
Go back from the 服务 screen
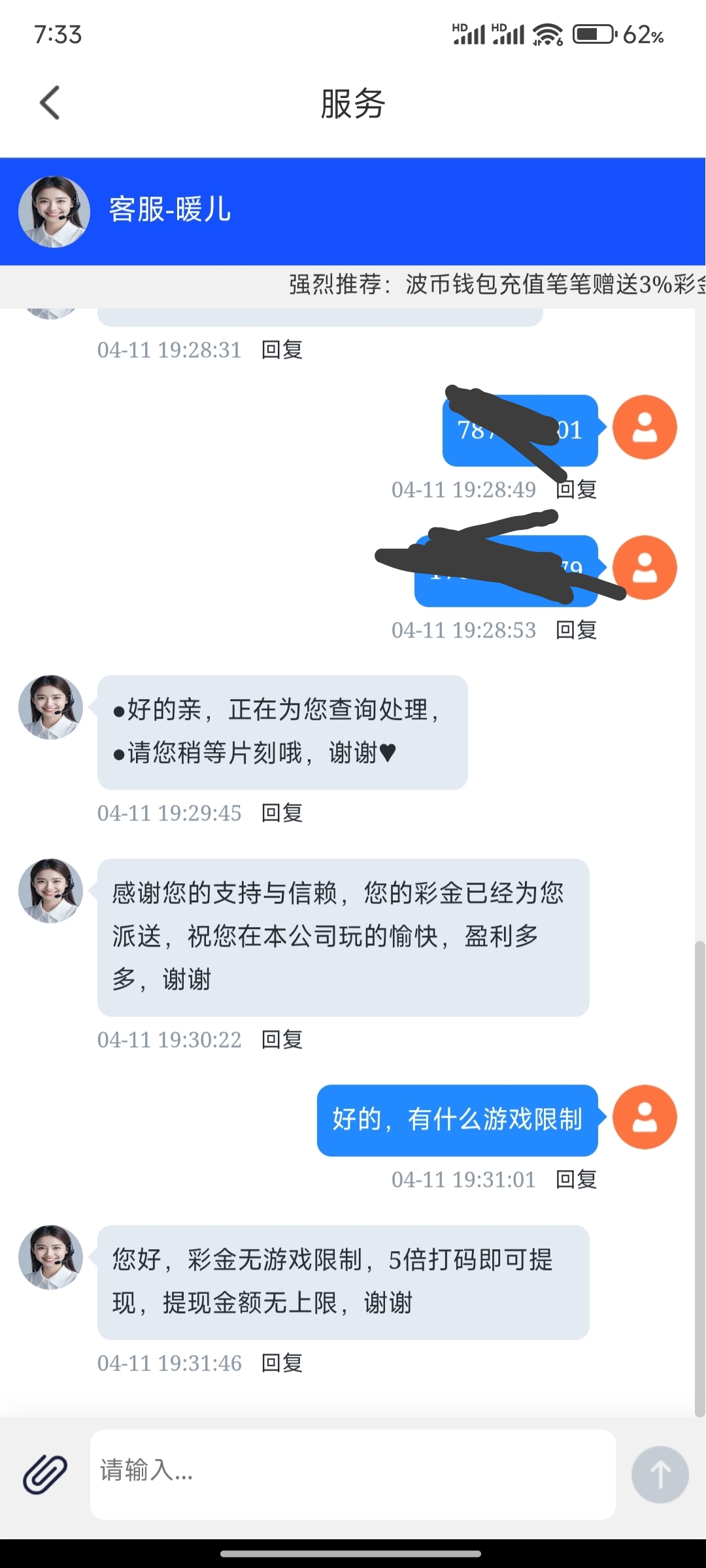[x=50, y=103]
